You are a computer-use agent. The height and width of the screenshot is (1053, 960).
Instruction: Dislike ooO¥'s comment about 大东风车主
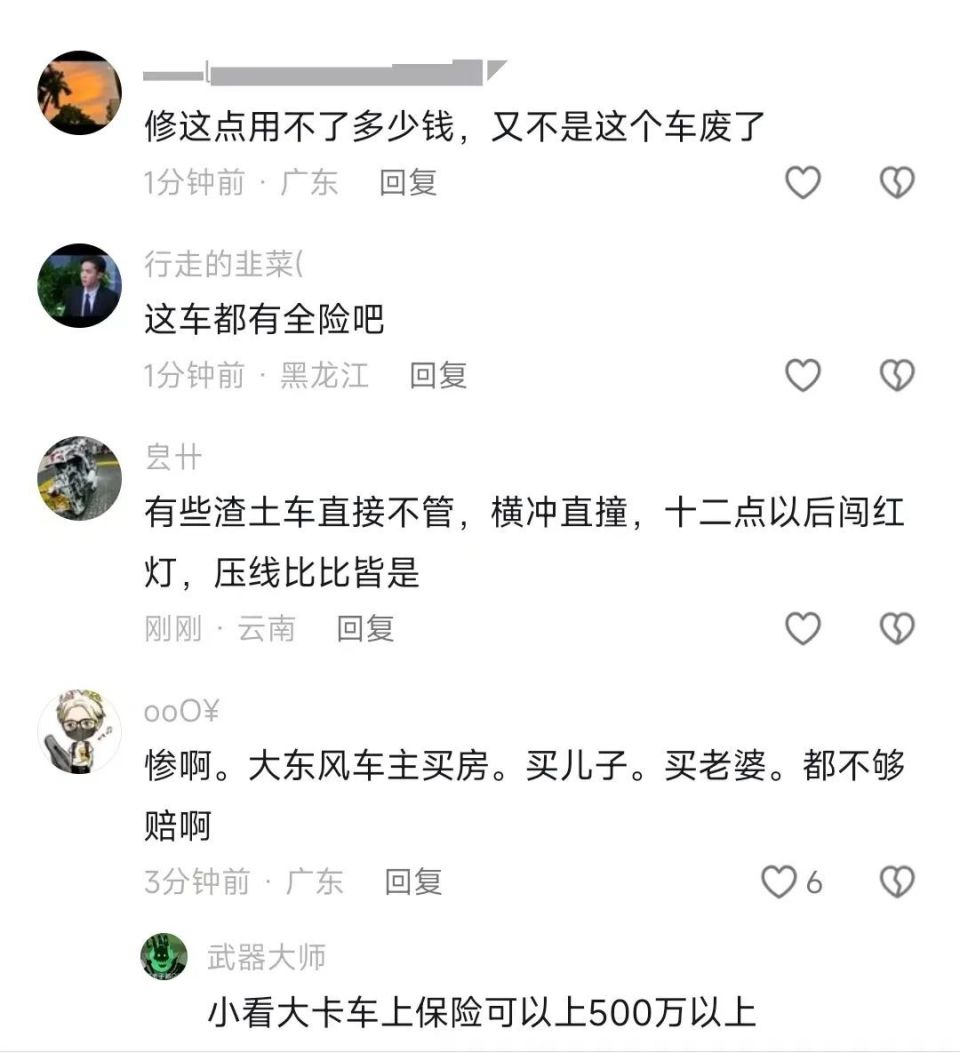tap(897, 882)
